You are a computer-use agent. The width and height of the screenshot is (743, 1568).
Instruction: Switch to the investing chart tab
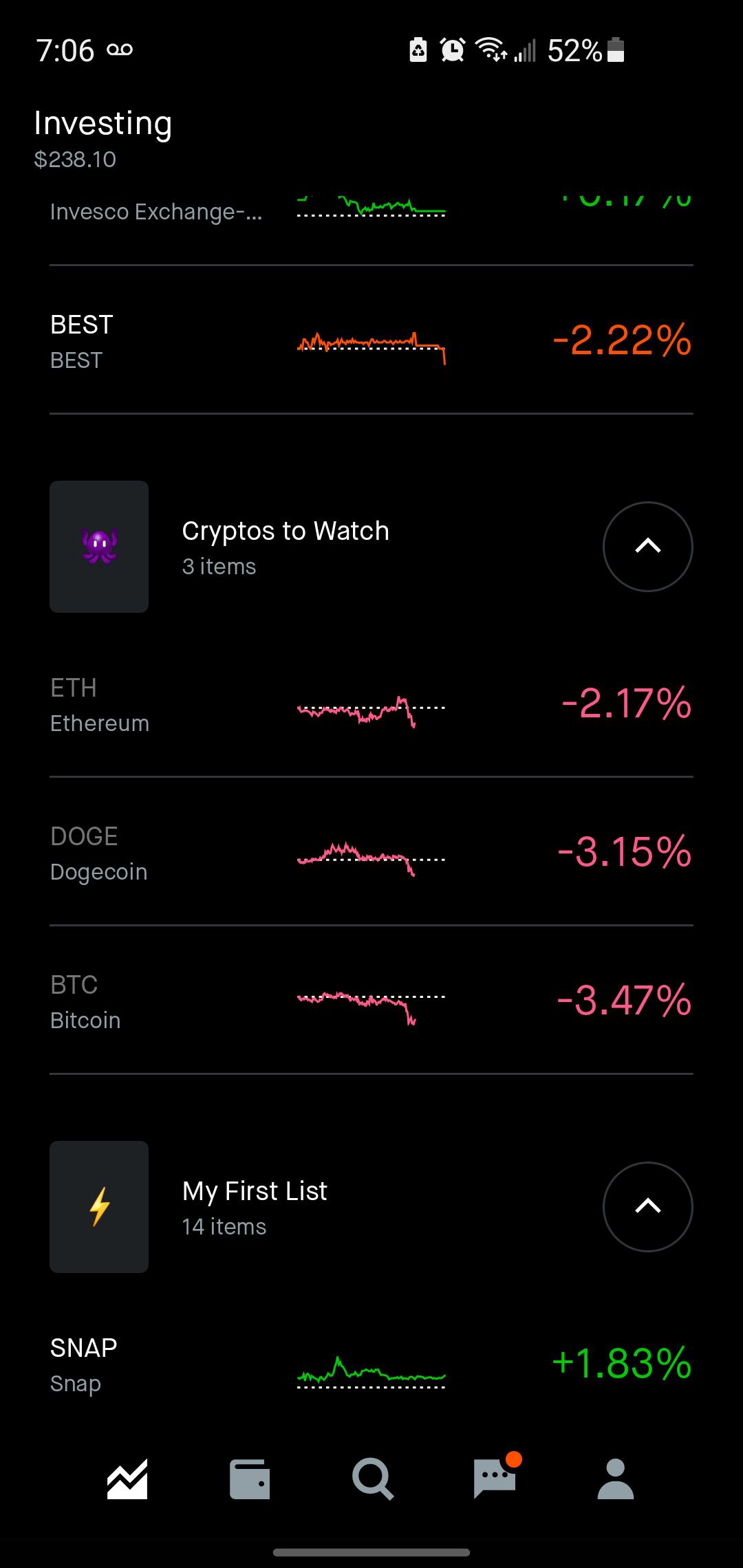[x=127, y=1479]
